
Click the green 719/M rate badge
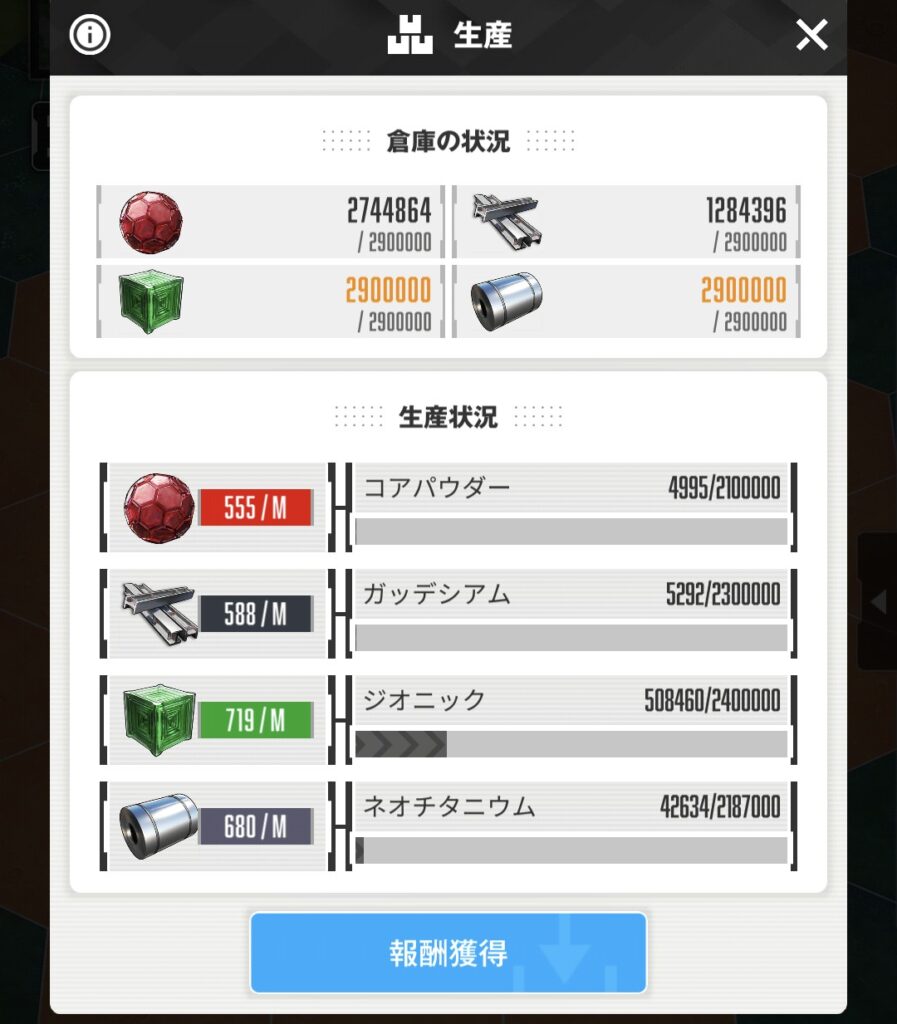point(255,718)
